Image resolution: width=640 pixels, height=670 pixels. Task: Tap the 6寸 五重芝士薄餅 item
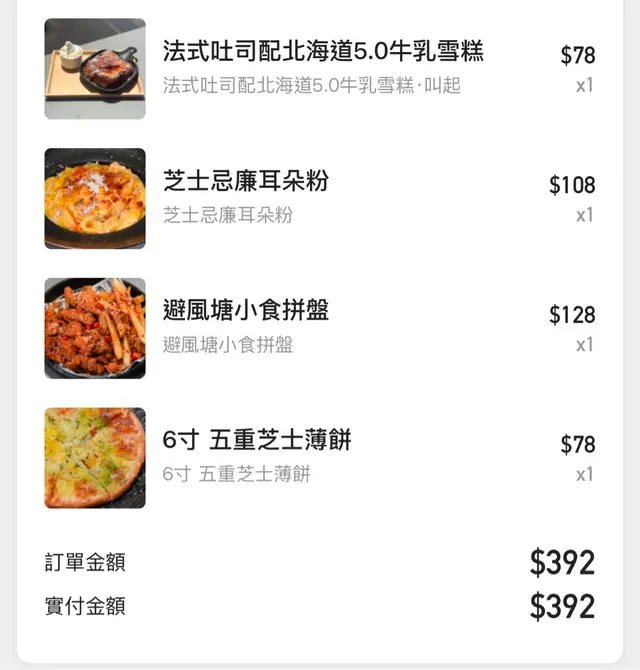pyautogui.click(x=257, y=441)
